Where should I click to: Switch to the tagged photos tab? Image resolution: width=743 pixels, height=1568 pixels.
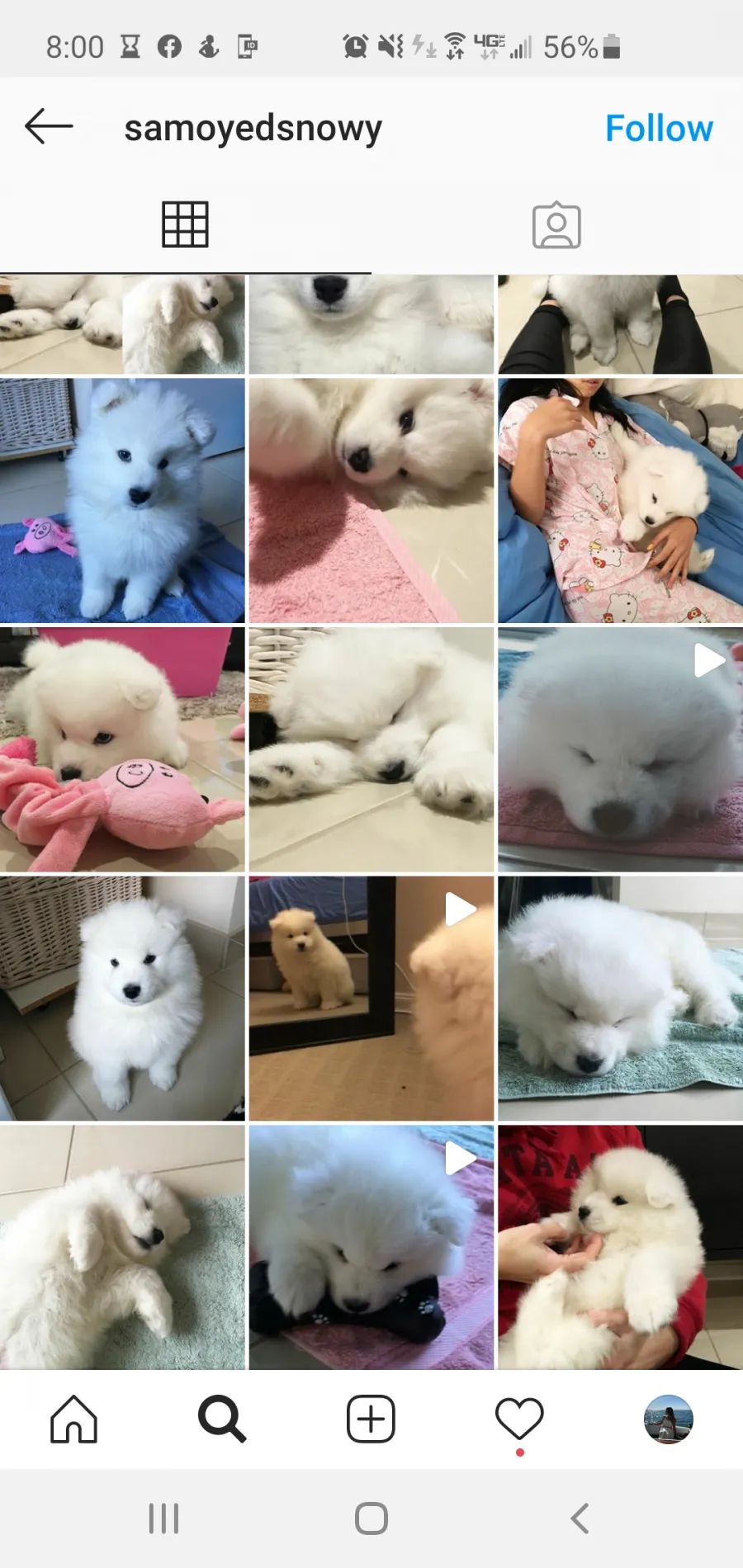[x=556, y=224]
